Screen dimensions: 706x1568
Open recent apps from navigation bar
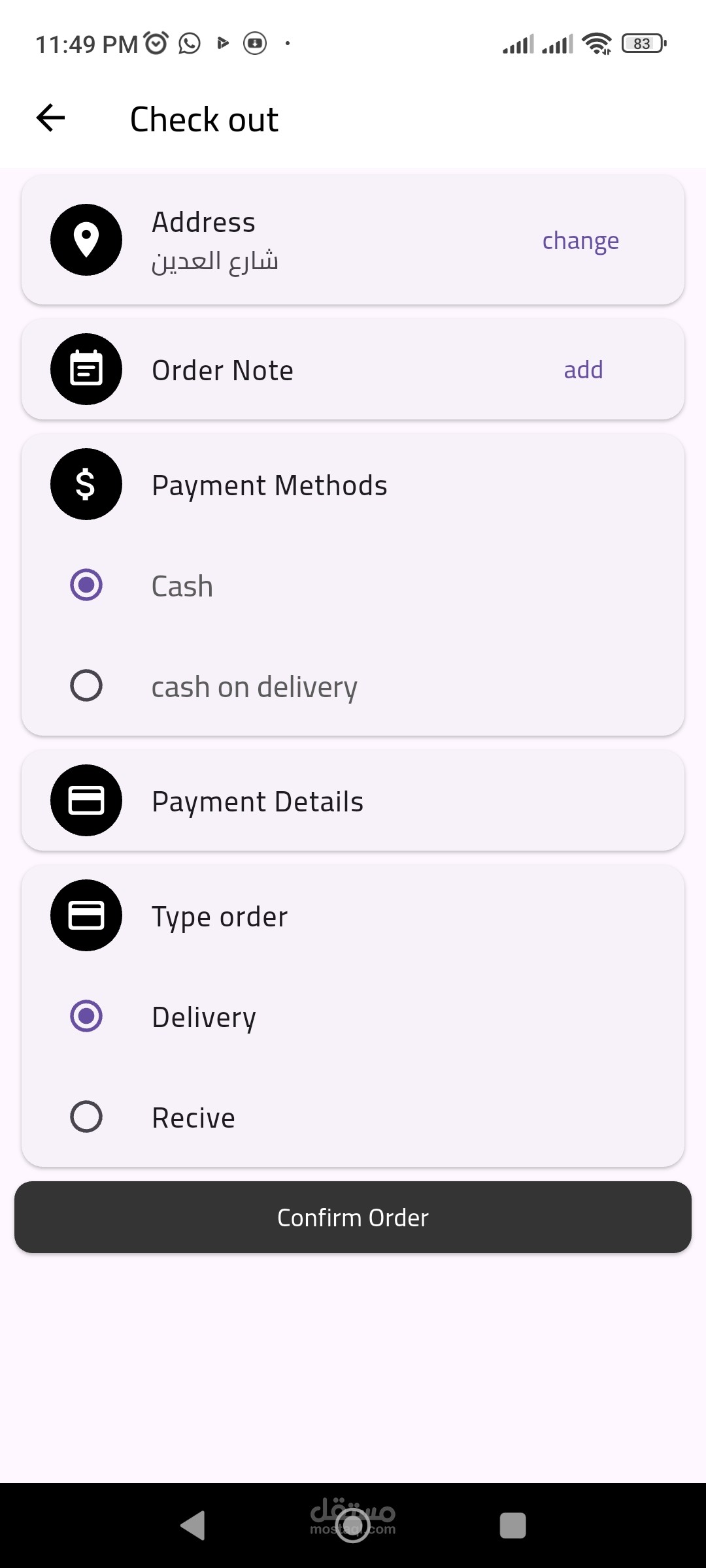513,1526
